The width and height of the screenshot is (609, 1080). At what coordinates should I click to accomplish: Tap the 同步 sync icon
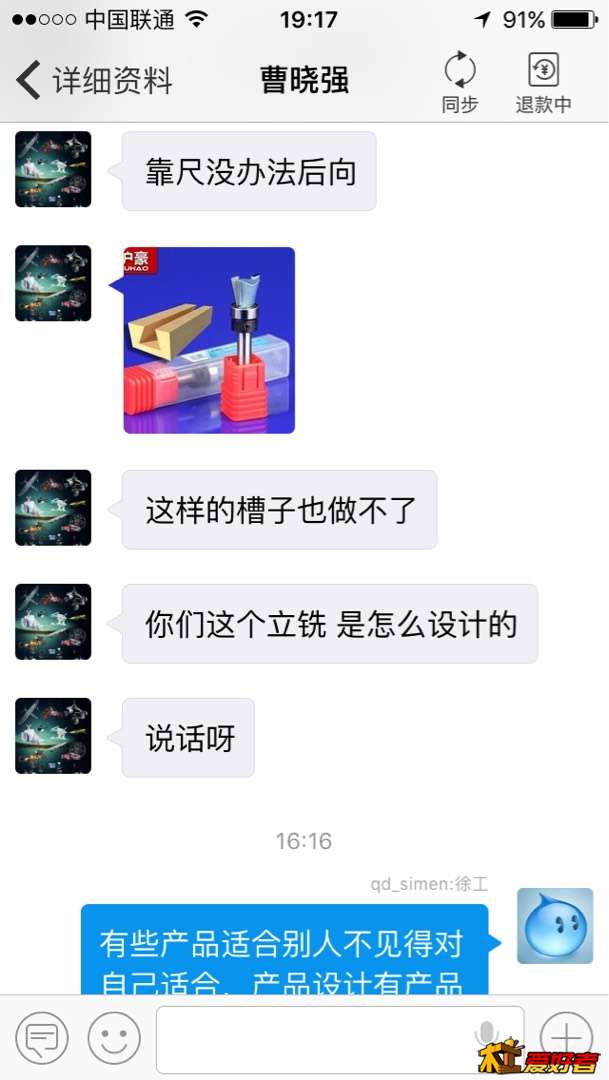point(460,82)
